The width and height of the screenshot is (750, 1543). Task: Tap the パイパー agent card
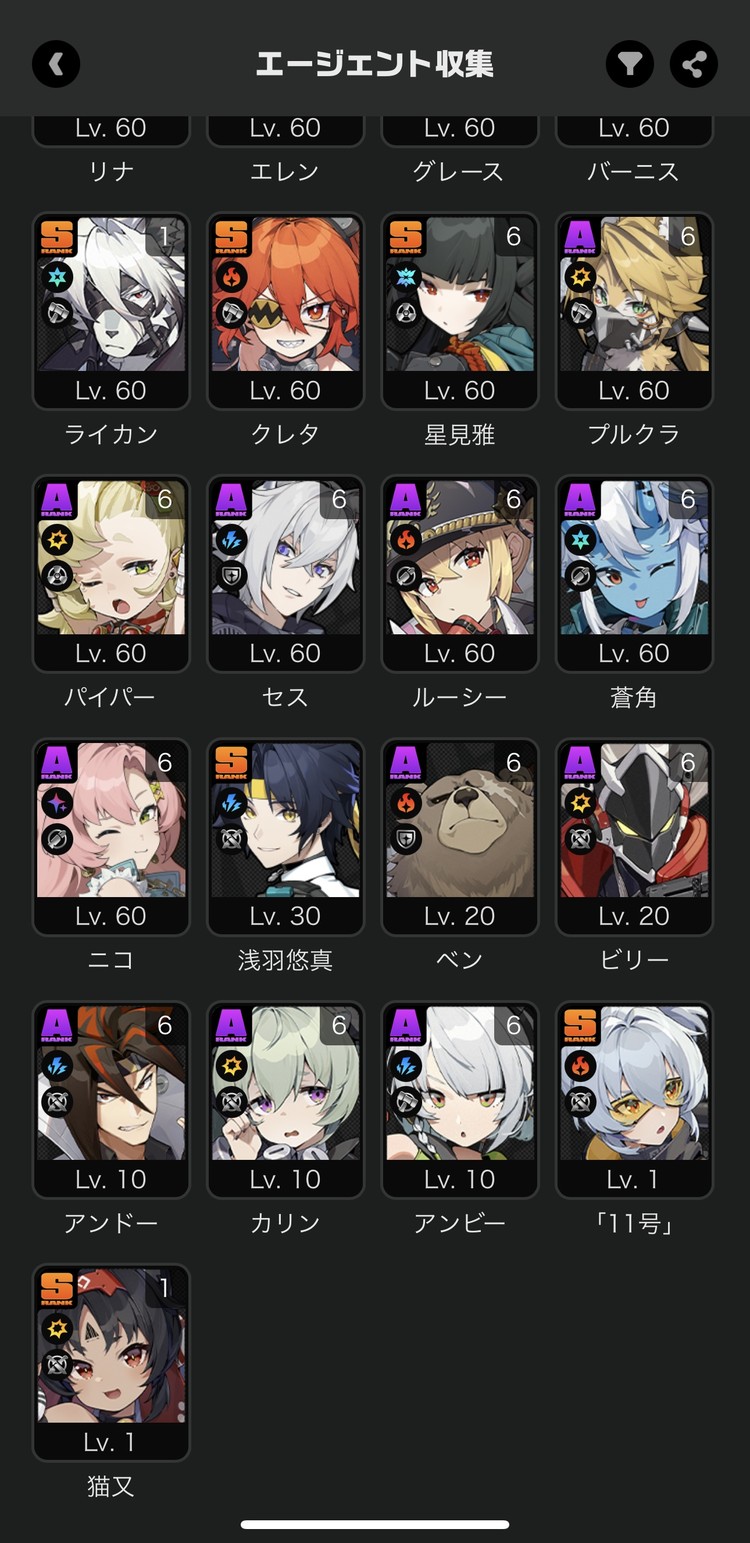tap(111, 573)
